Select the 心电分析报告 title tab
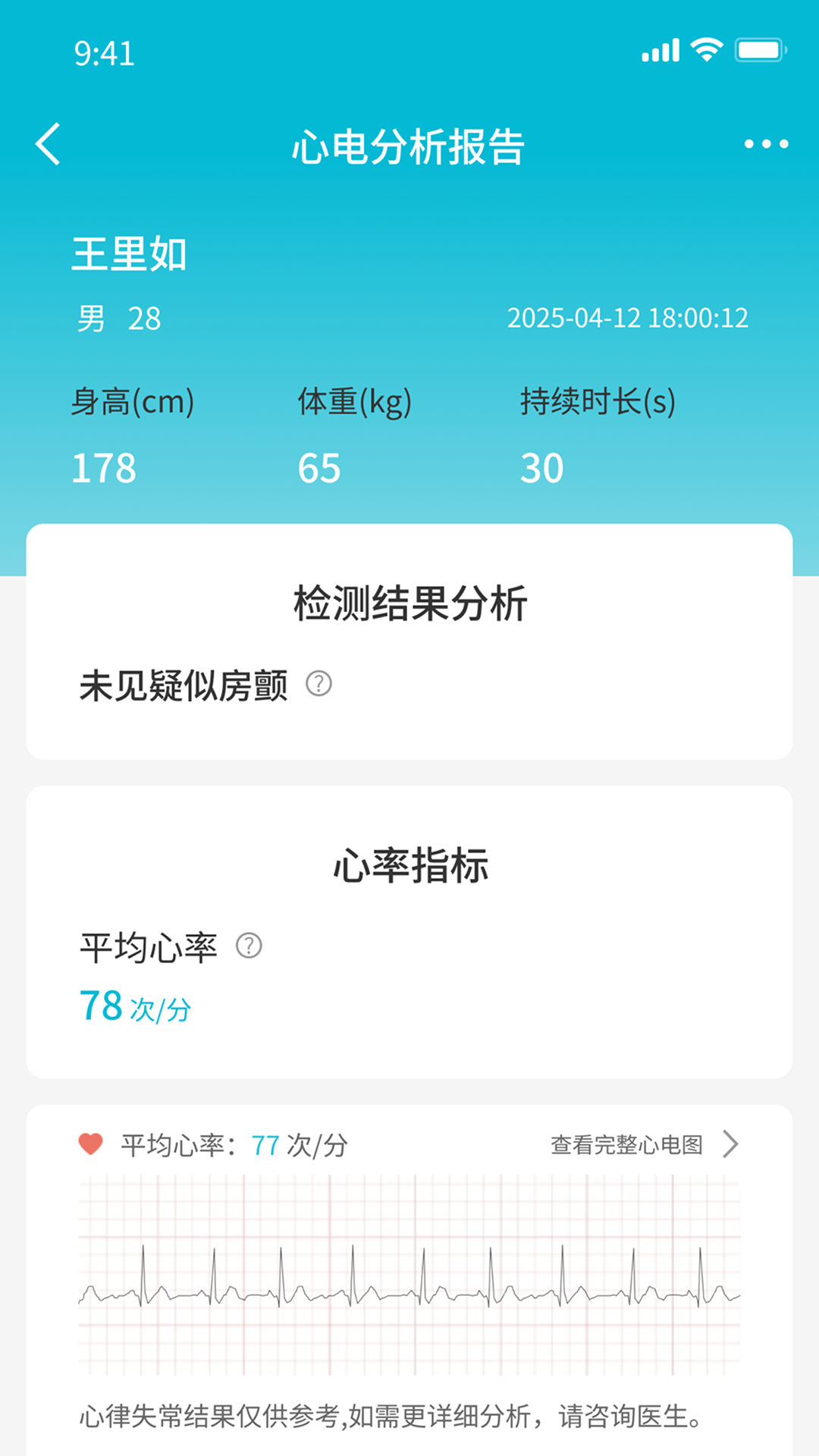Image resolution: width=819 pixels, height=1456 pixels. click(x=409, y=146)
